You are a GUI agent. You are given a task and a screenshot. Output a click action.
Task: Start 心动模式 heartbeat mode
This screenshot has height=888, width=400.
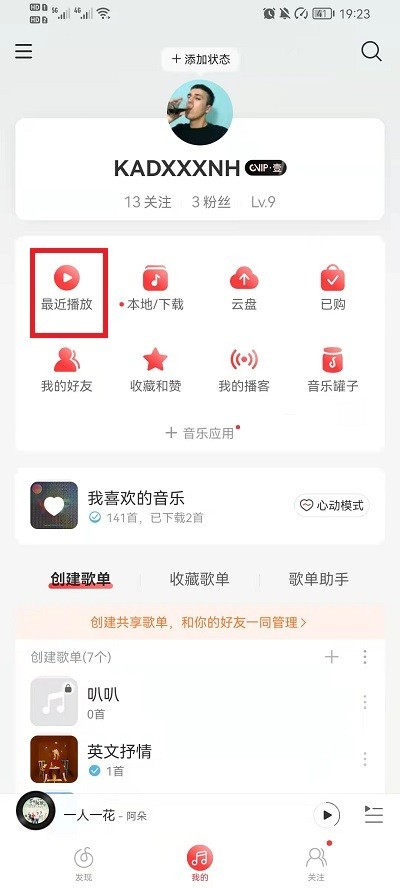pos(331,505)
